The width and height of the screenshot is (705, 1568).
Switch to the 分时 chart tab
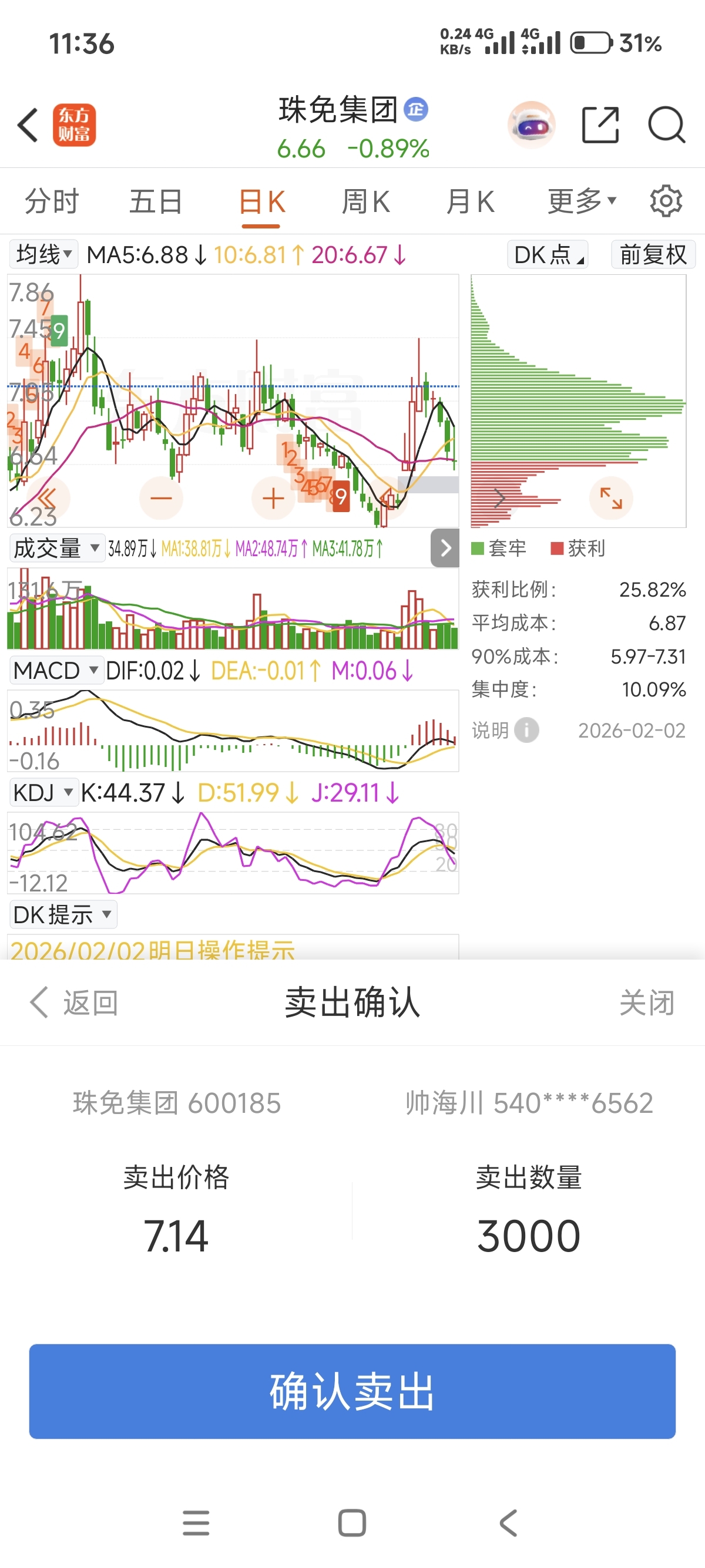pyautogui.click(x=52, y=201)
